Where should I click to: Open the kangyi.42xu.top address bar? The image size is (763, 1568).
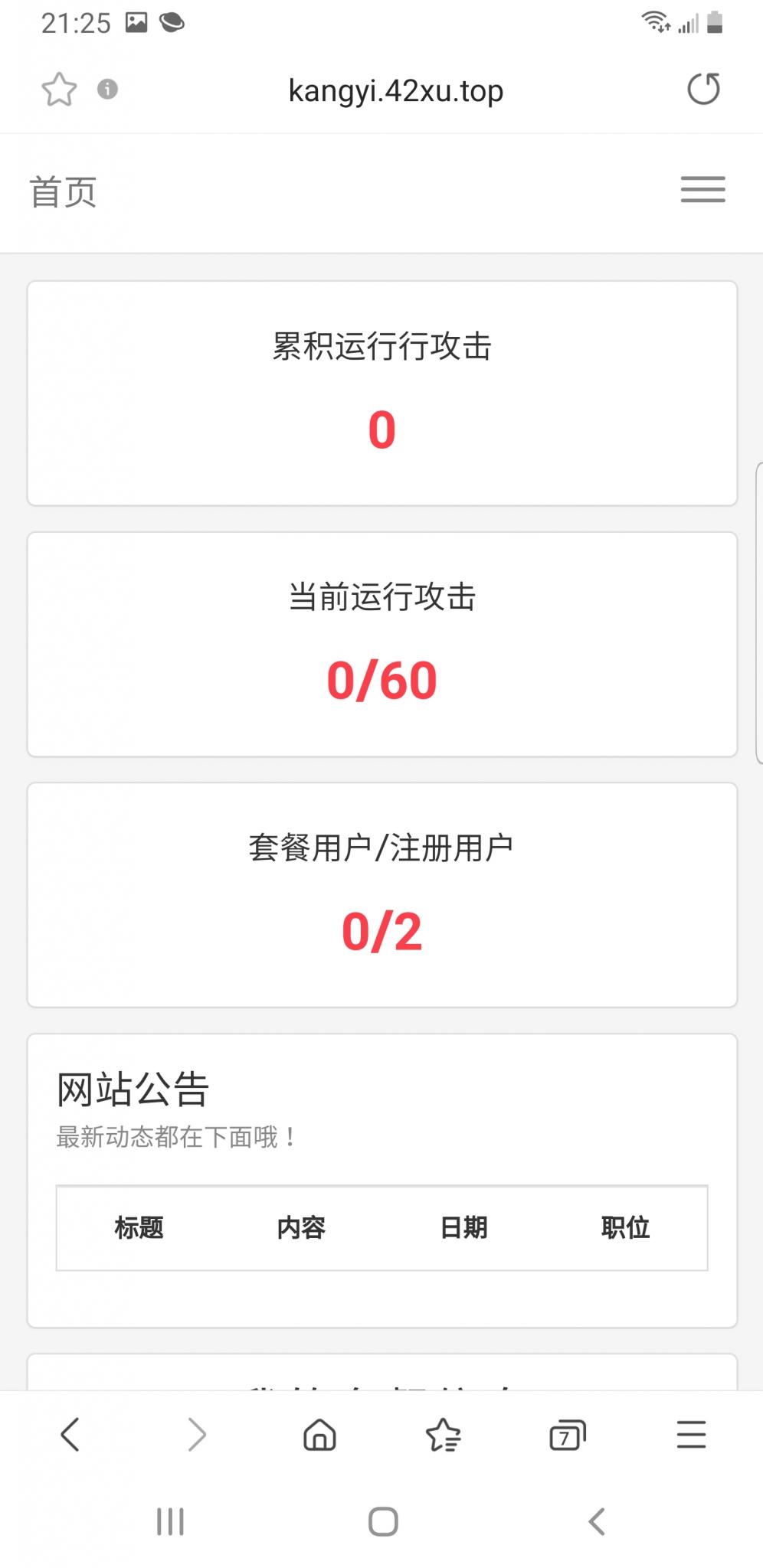395,90
